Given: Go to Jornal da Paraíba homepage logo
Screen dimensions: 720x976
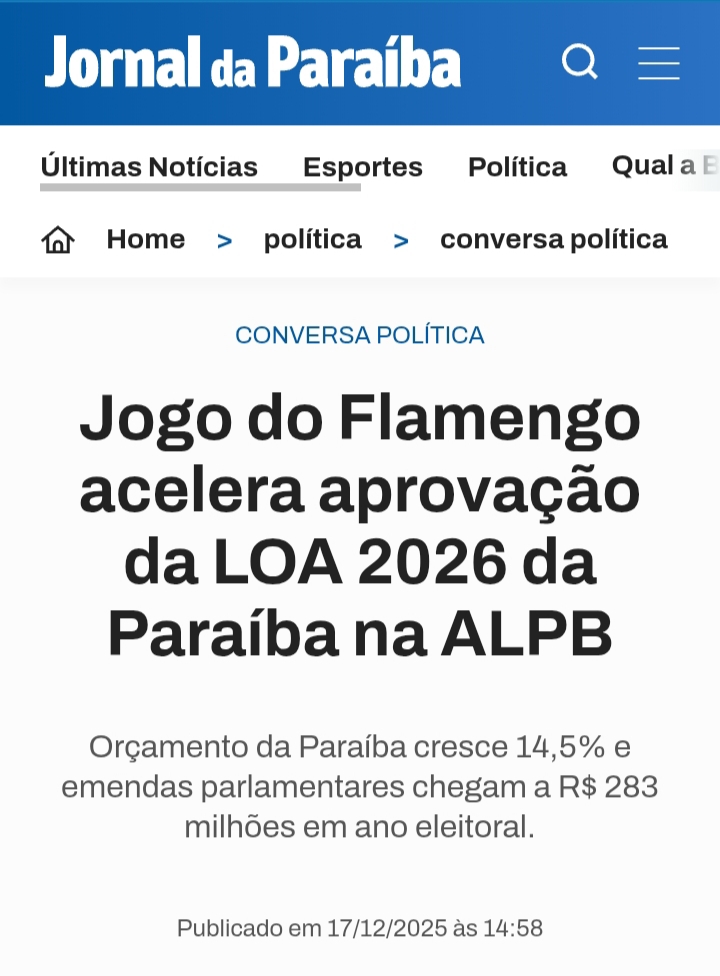Looking at the screenshot, I should (253, 62).
